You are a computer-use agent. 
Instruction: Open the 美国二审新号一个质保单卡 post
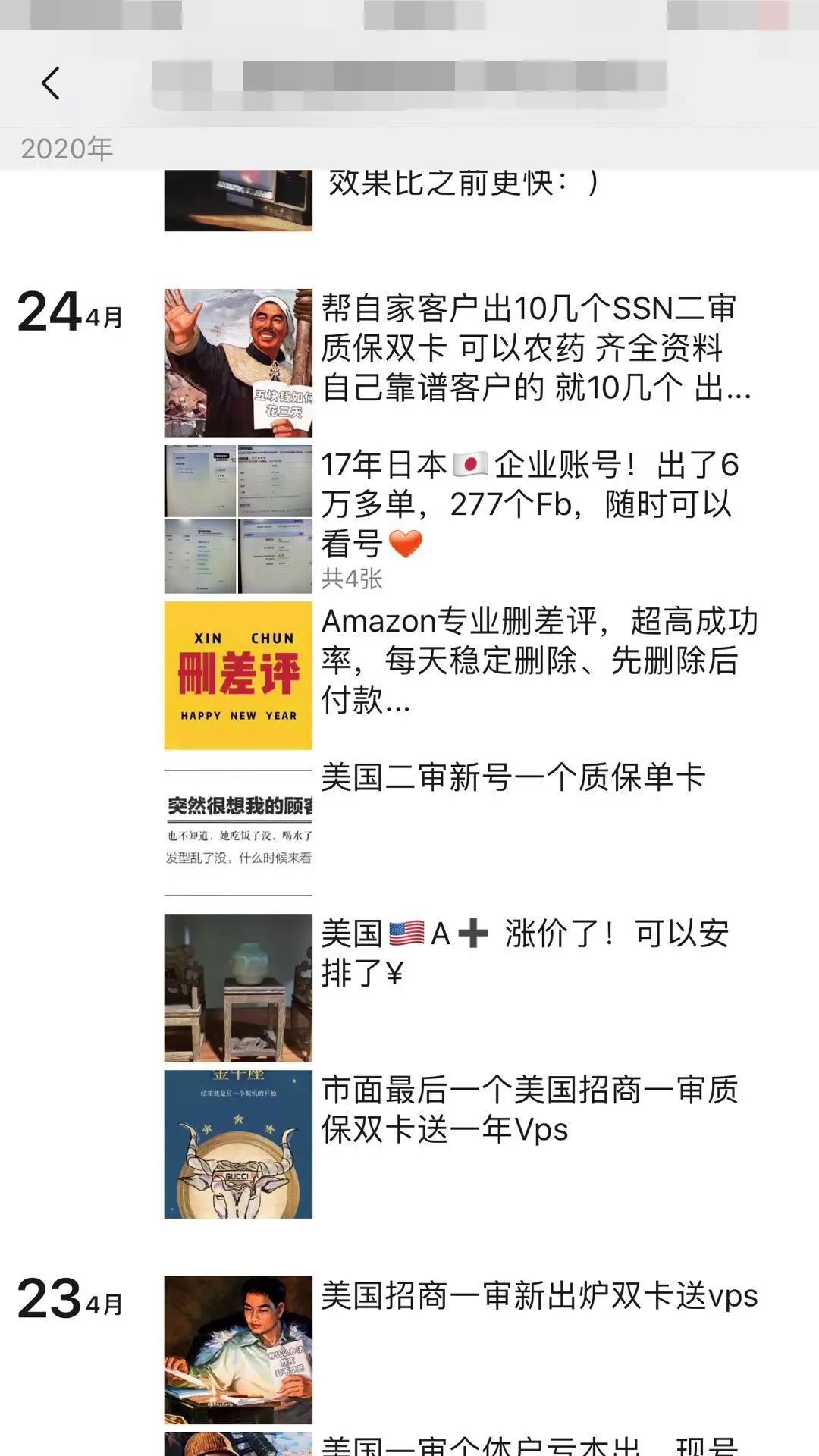[x=513, y=778]
